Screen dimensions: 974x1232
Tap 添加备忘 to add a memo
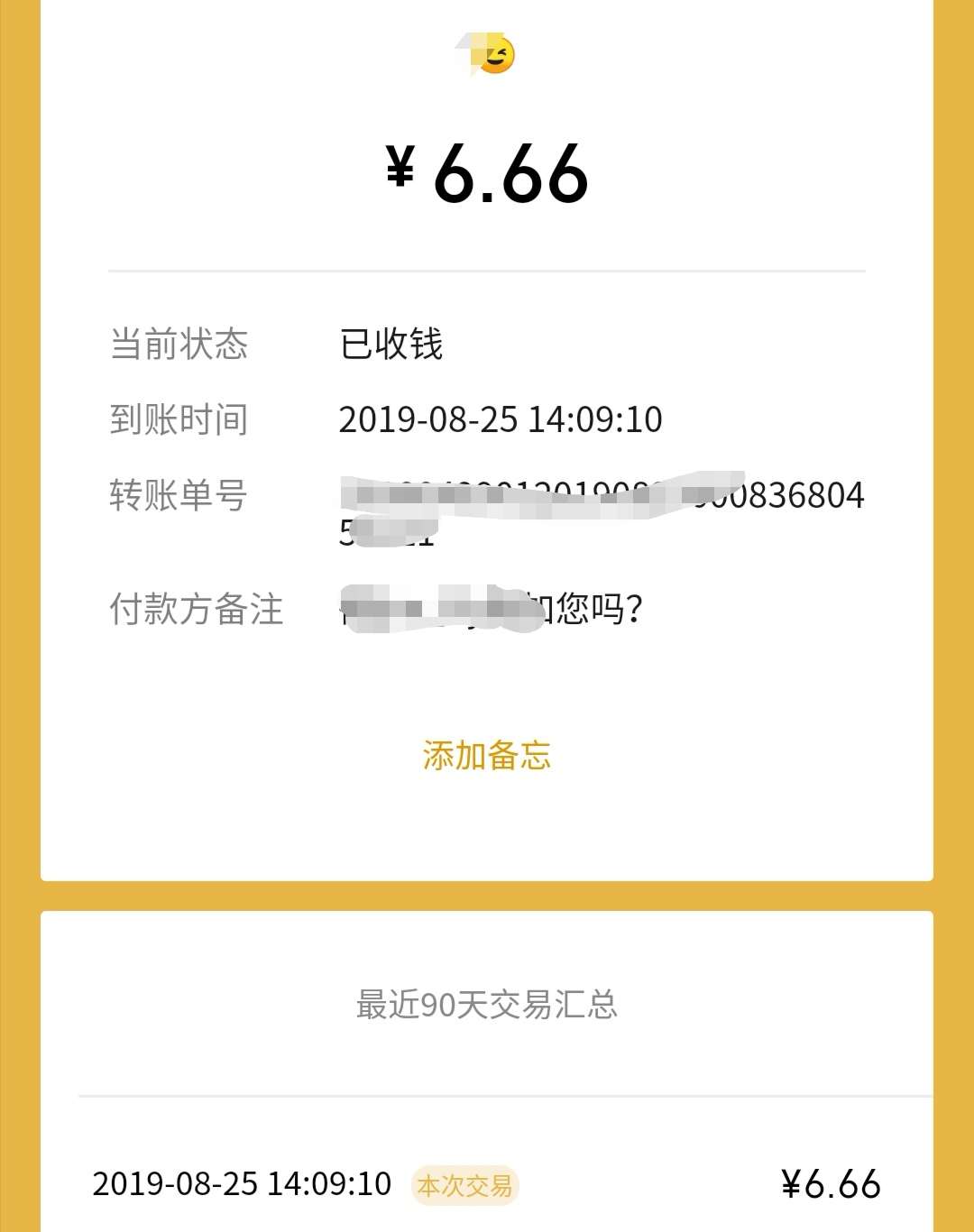click(x=486, y=756)
